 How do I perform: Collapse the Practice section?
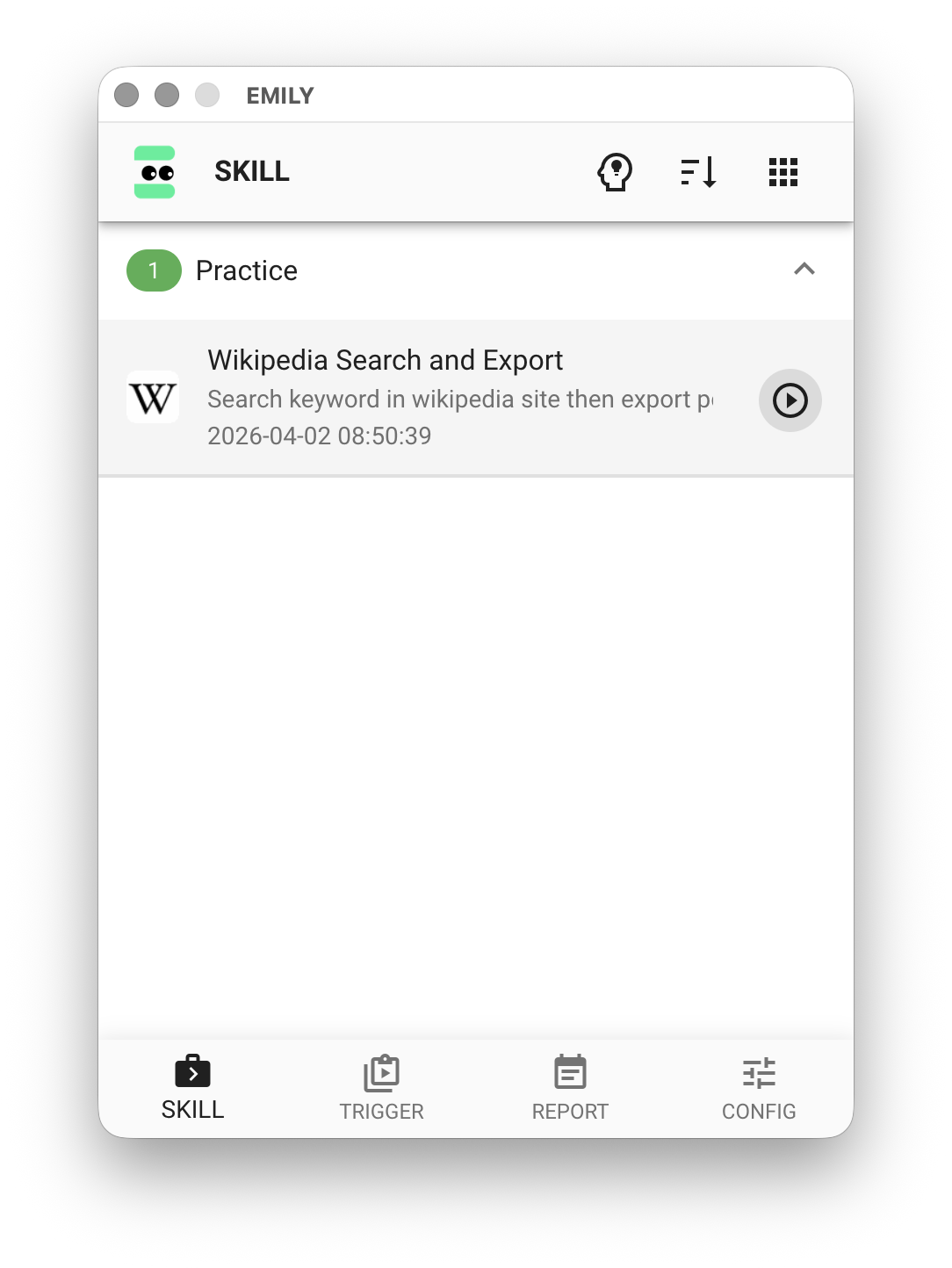pyautogui.click(x=804, y=270)
